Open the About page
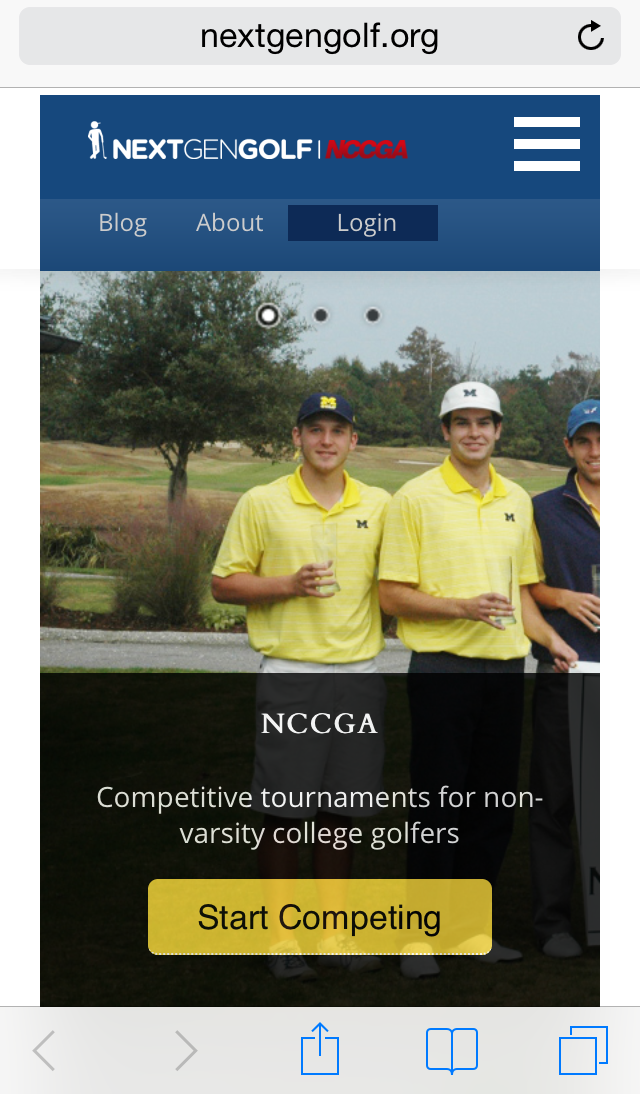Screen dimensions: 640x1094 [230, 223]
